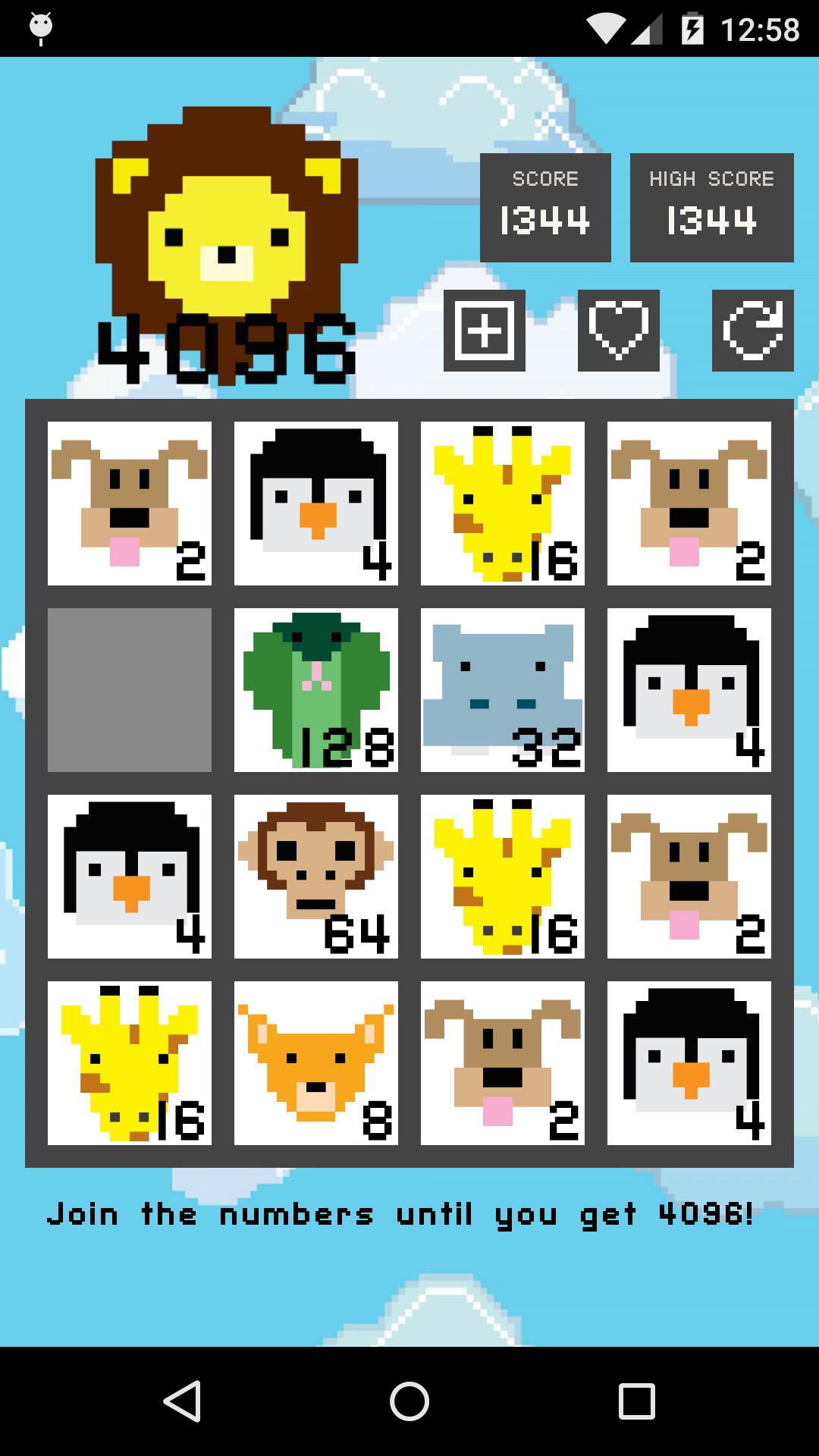Tap the hippo tile showing 32

[503, 689]
